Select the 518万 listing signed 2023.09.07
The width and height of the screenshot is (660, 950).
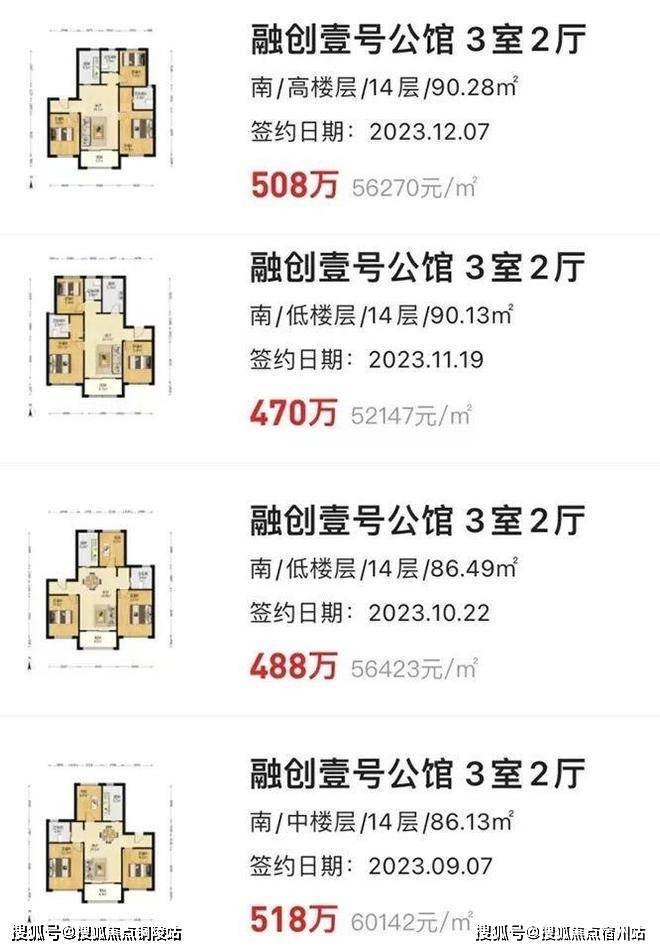[x=416, y=773]
